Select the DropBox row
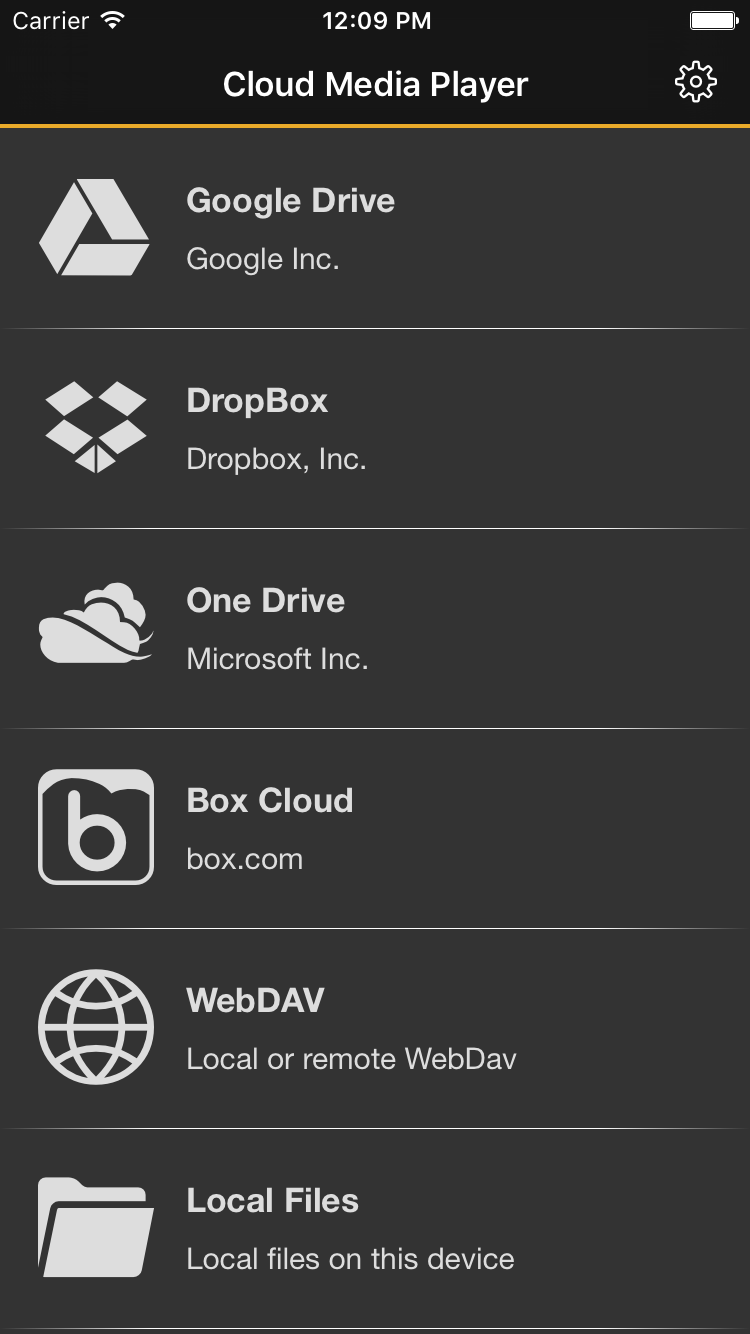 (375, 429)
